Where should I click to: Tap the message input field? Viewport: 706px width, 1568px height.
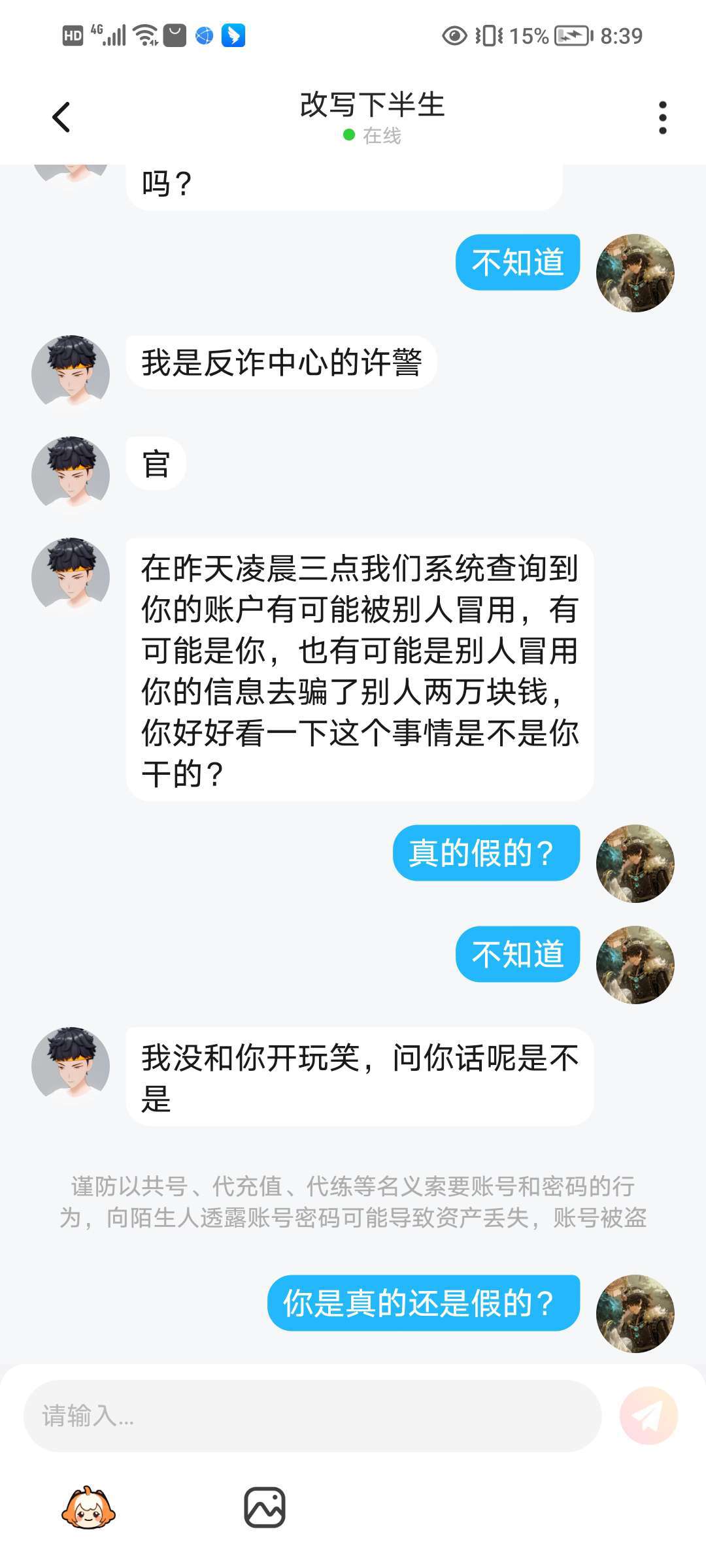(312, 1416)
